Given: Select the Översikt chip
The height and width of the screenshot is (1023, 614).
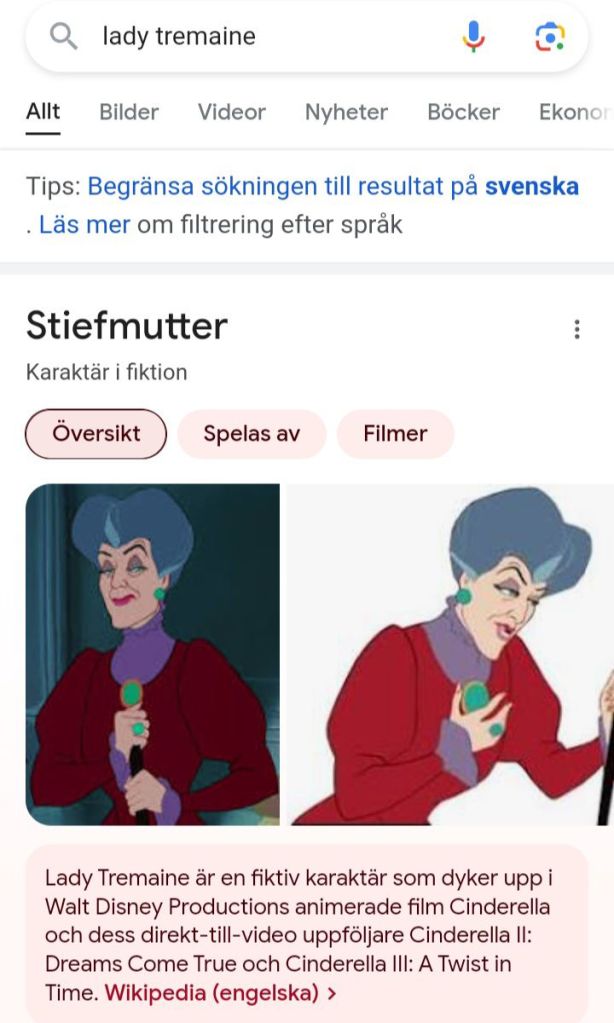Looking at the screenshot, I should point(96,434).
